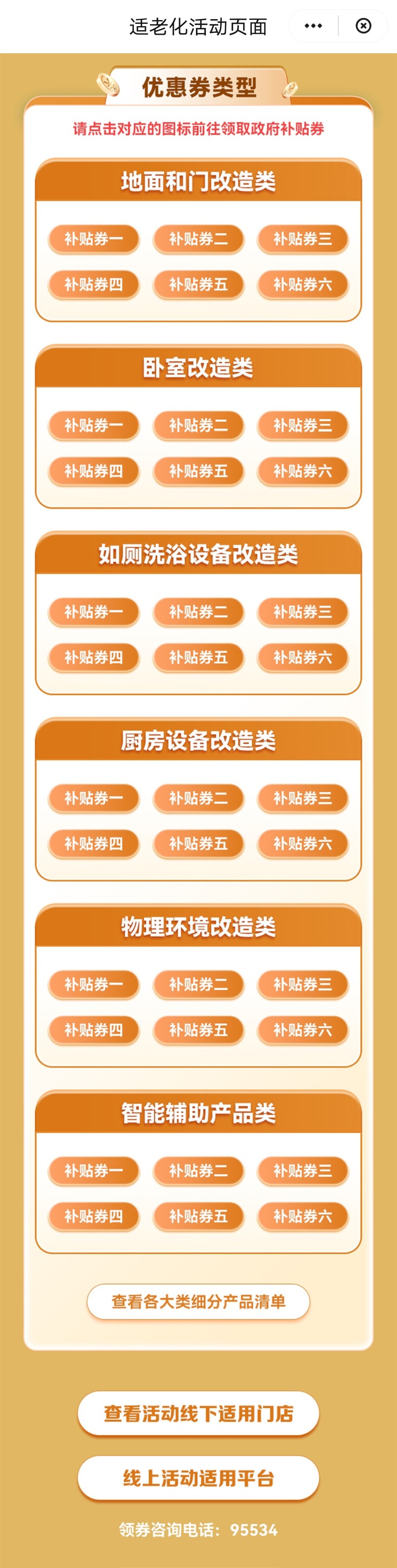The width and height of the screenshot is (397, 1568).
Task: Get 补贴券六 under 厨房设备改造类
Action: click(303, 843)
